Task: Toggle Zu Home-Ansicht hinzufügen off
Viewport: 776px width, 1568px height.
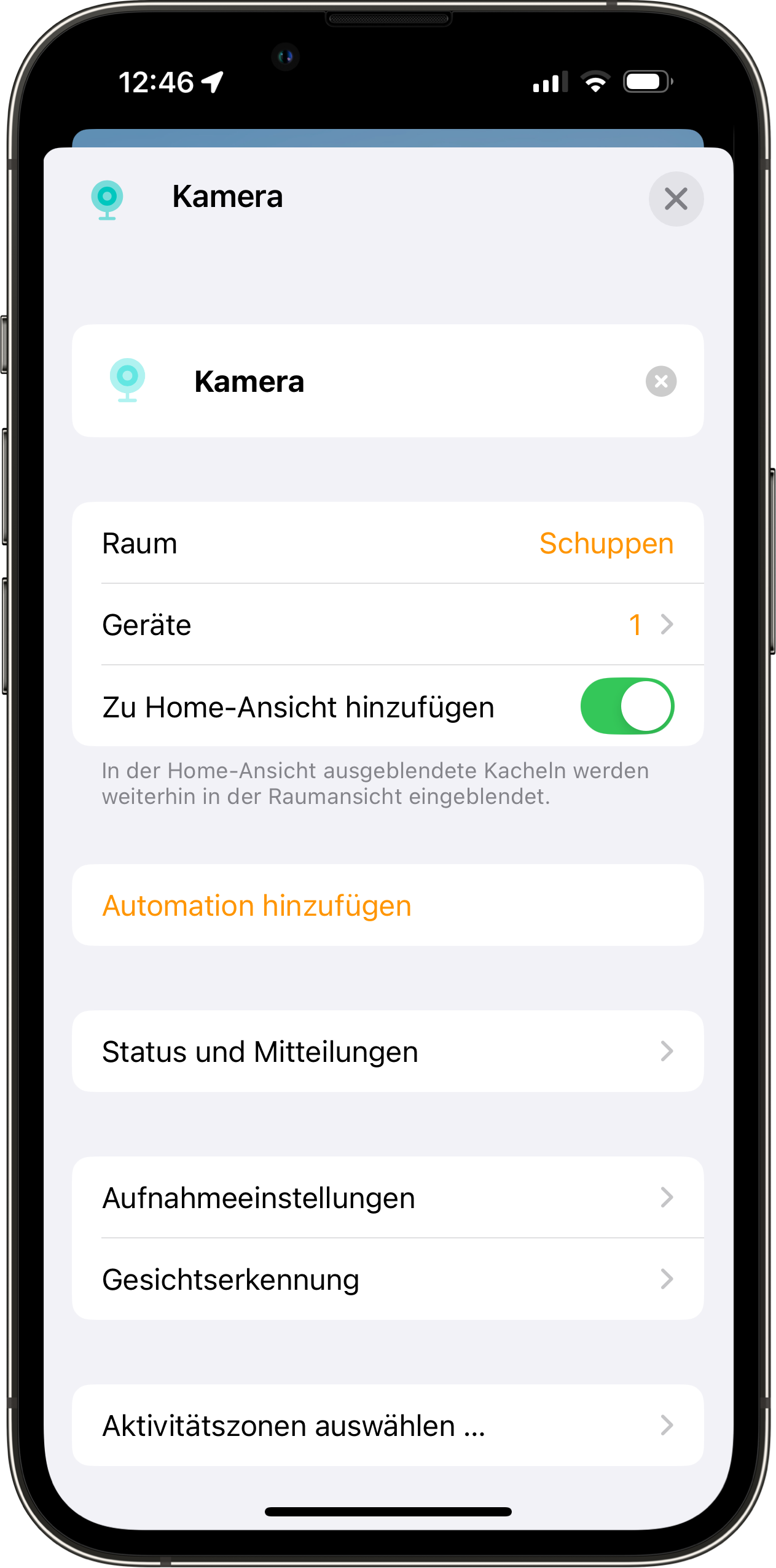Action: coord(627,706)
